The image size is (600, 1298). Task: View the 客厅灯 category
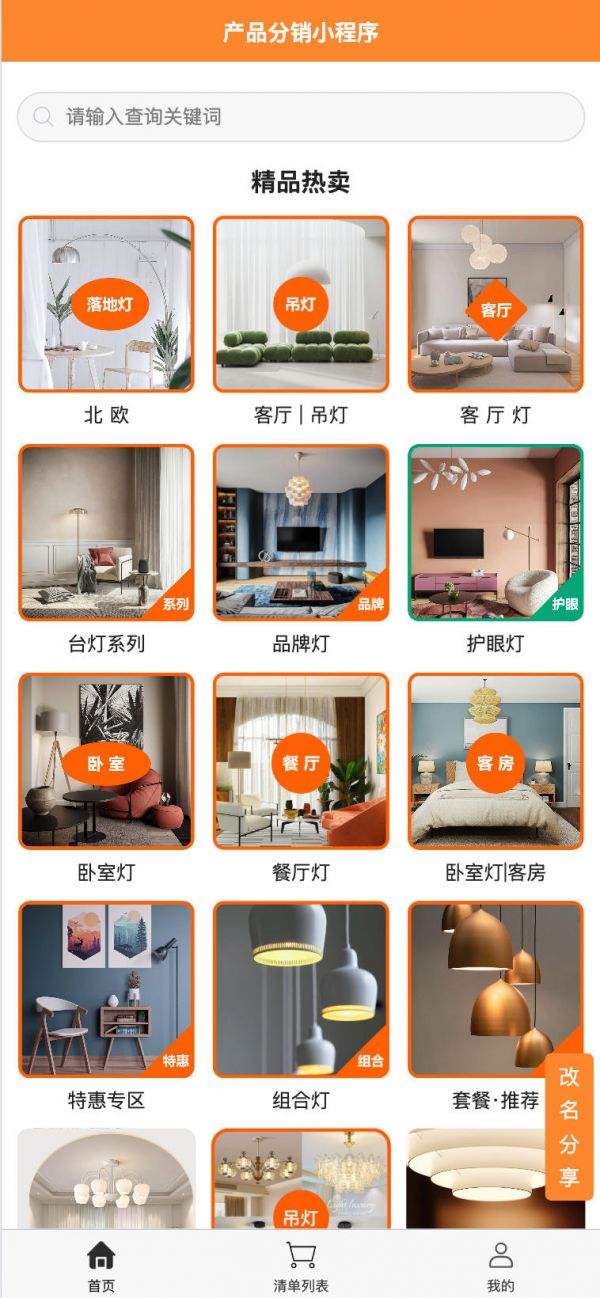(495, 304)
